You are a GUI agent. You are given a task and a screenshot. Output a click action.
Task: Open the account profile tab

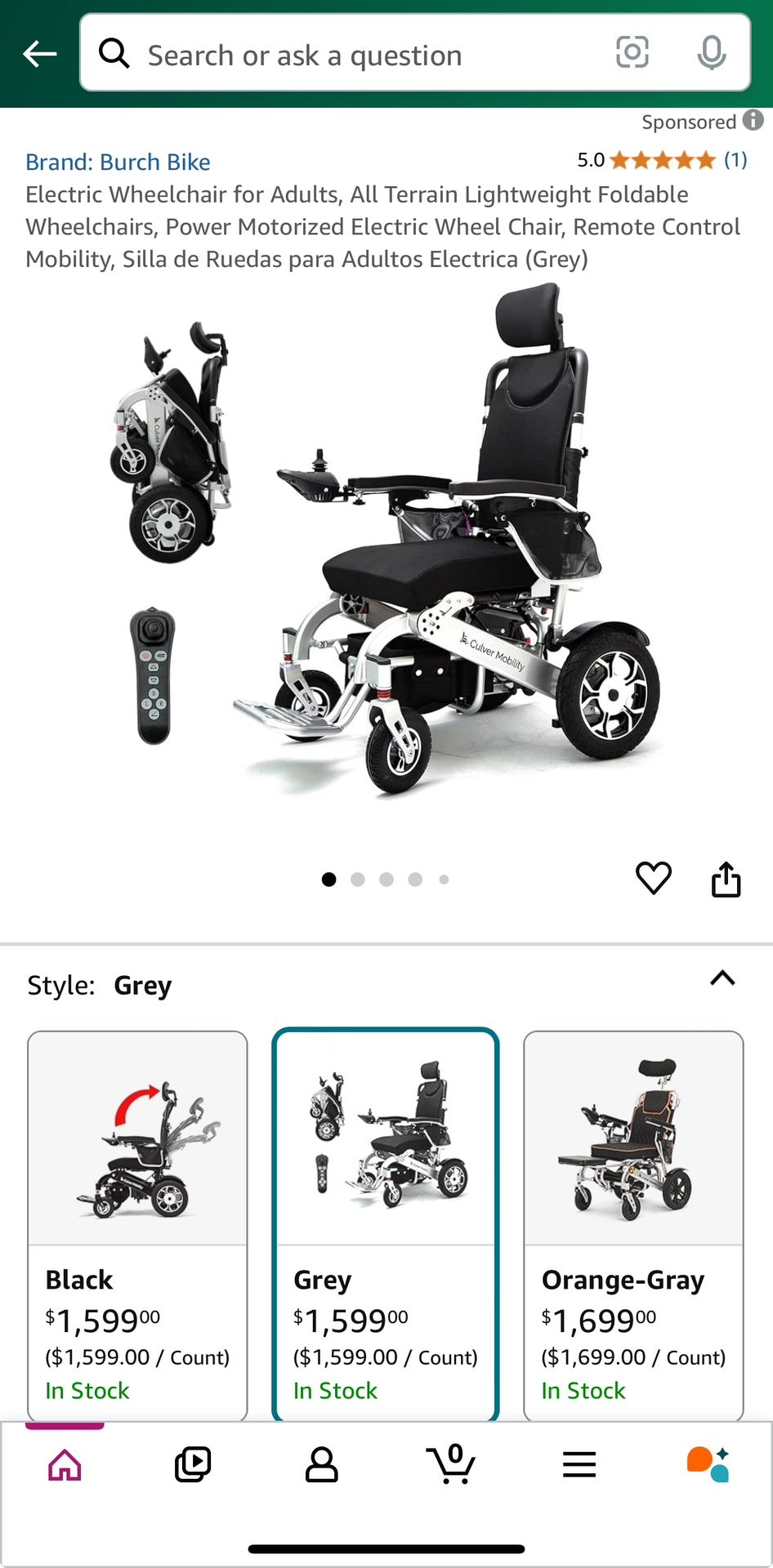(x=321, y=1465)
